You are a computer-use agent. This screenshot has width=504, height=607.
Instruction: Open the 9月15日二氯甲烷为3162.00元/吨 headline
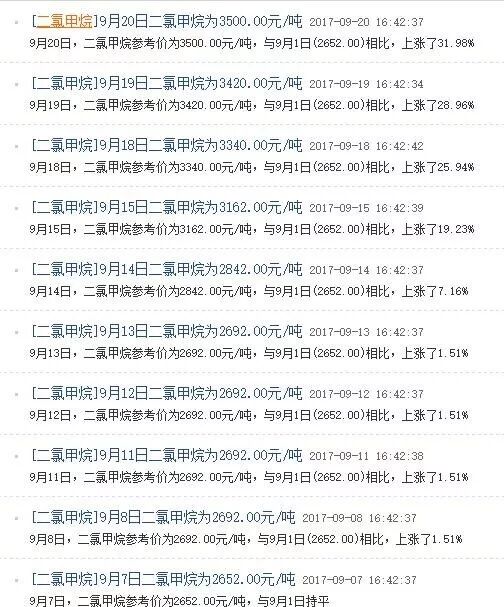pyautogui.click(x=201, y=207)
